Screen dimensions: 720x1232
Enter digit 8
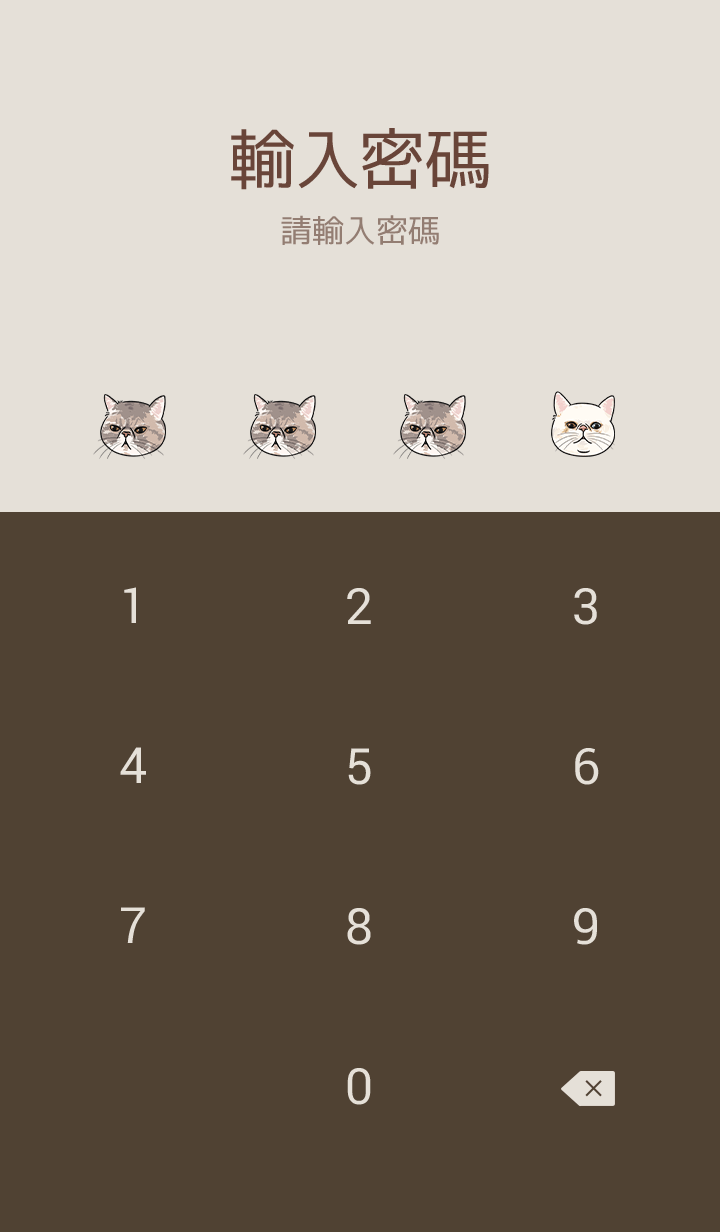[x=359, y=927]
